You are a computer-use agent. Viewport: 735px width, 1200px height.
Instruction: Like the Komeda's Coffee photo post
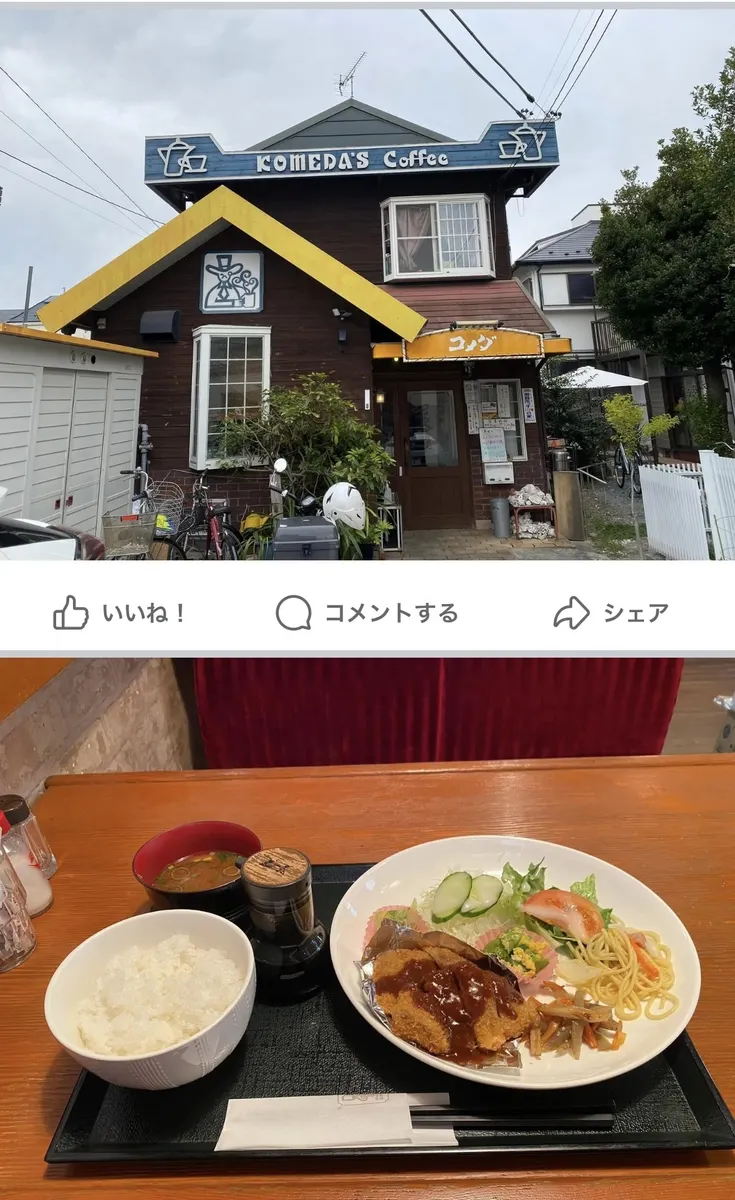tap(119, 612)
